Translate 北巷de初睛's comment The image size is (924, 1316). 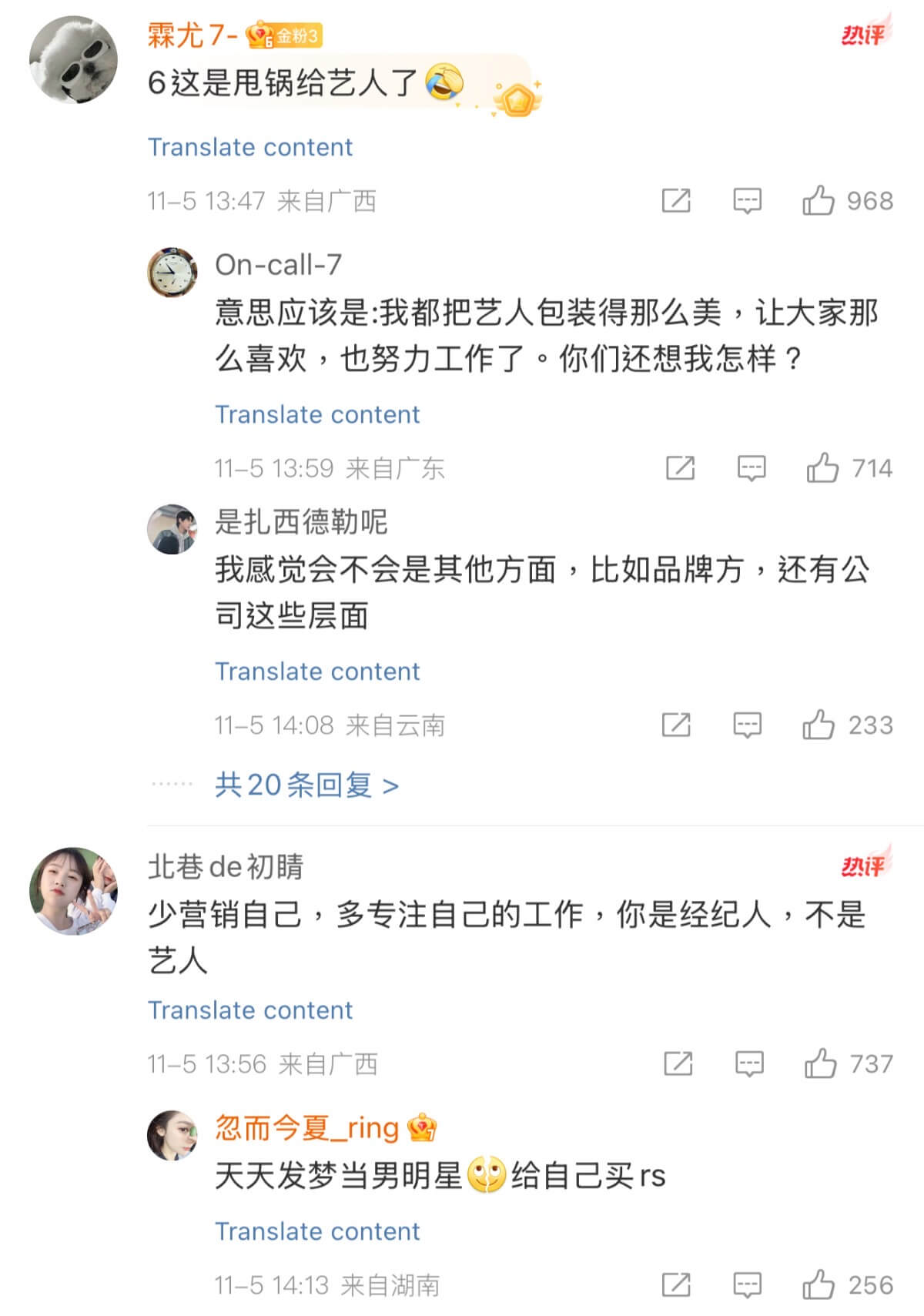click(250, 1010)
